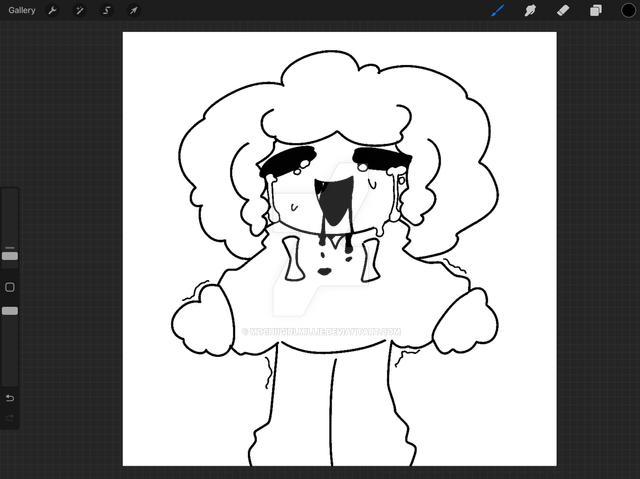Open the Actions wrench menu
The height and width of the screenshot is (479, 640).
(53, 10)
